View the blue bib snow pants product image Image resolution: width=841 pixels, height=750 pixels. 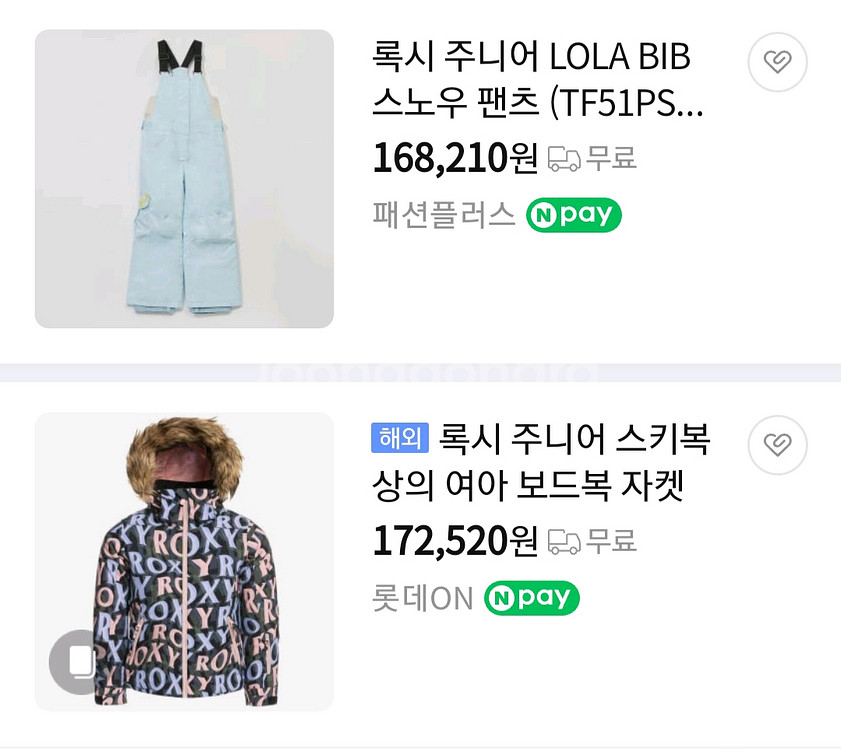pos(184,178)
